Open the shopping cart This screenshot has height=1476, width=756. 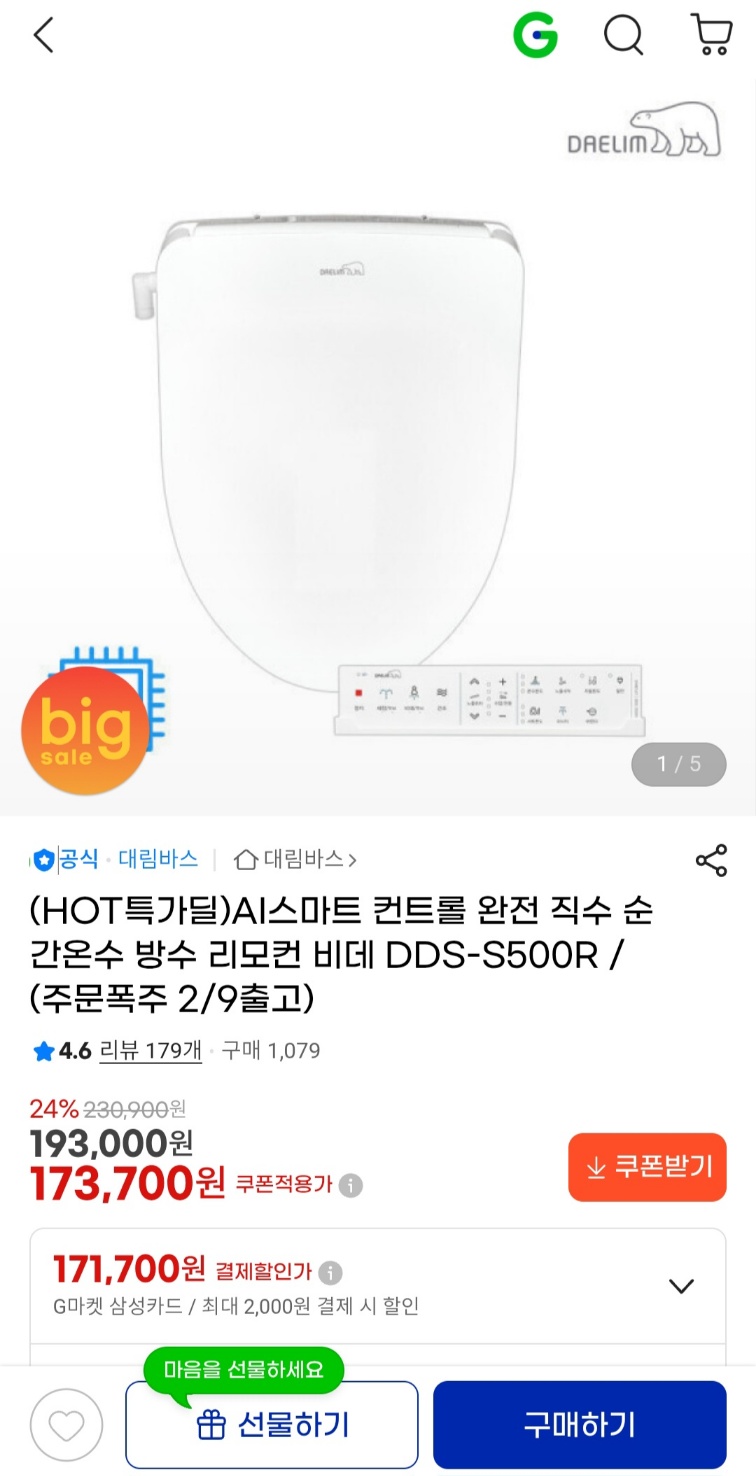tap(711, 36)
